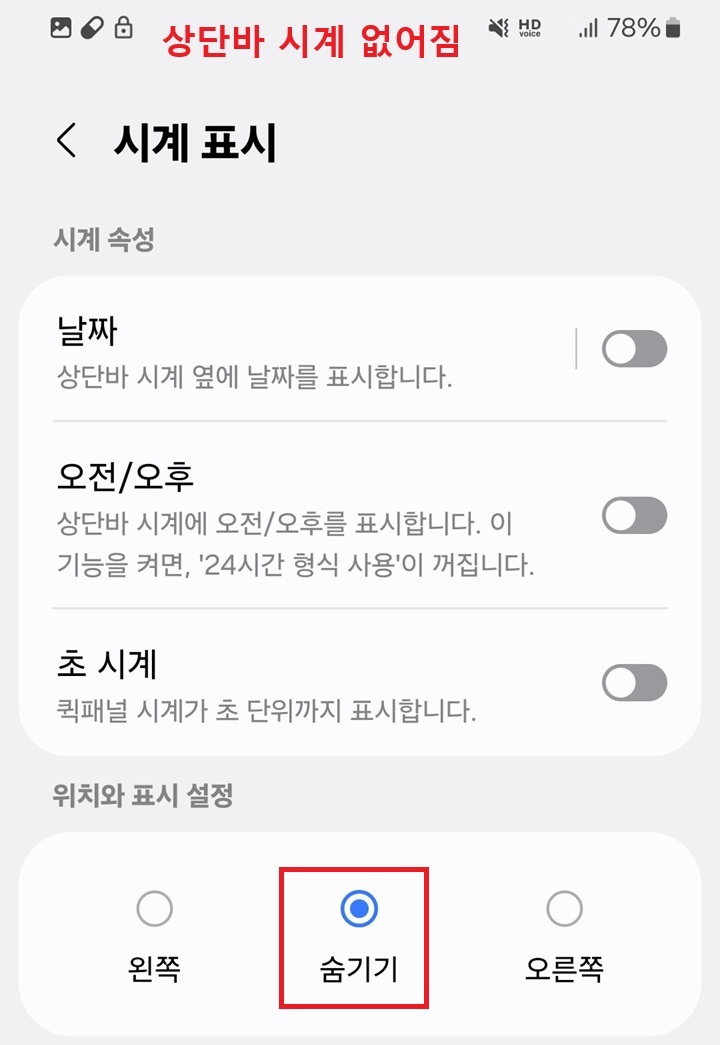Select the 오른쪽 right position radio button
The image size is (720, 1045).
564,908
